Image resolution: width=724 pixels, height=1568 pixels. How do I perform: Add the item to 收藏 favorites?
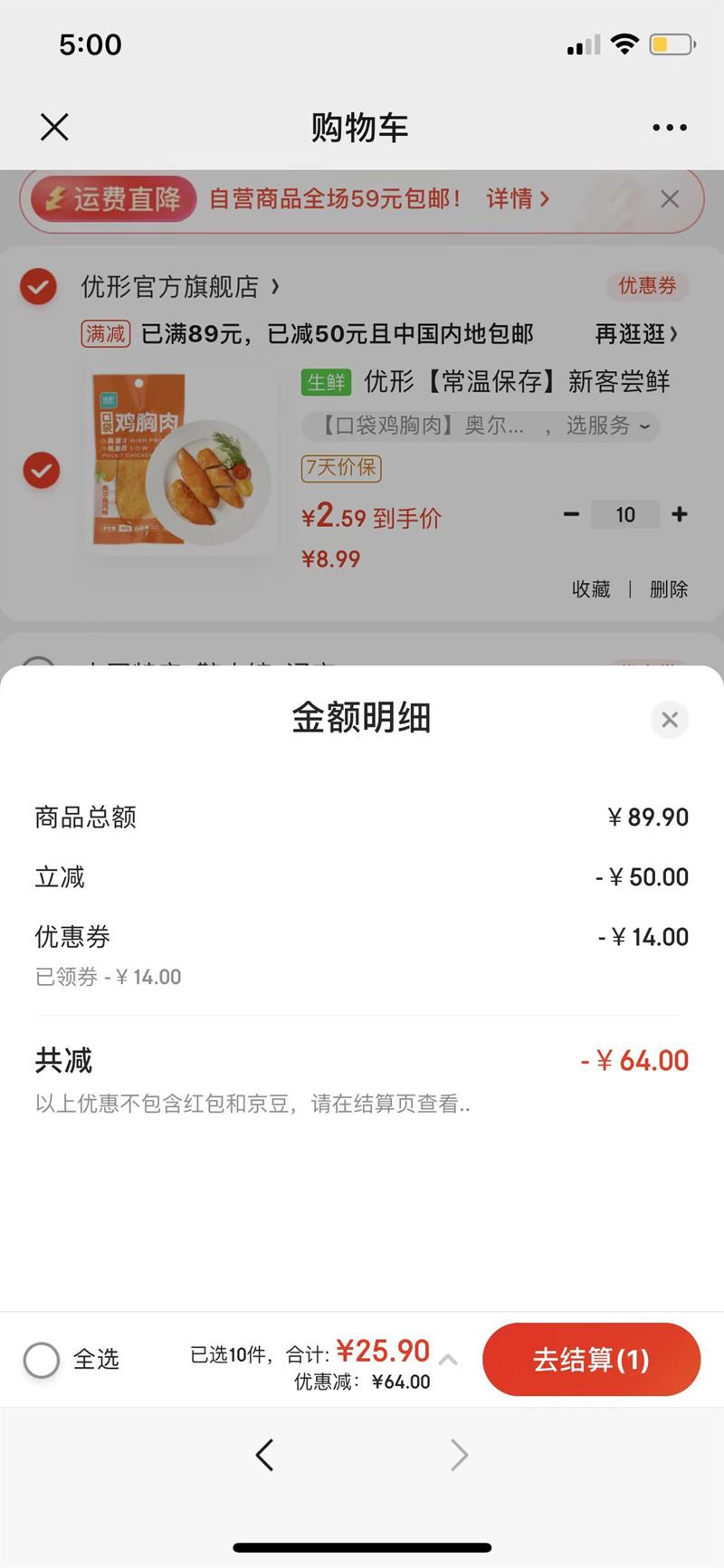(x=591, y=589)
